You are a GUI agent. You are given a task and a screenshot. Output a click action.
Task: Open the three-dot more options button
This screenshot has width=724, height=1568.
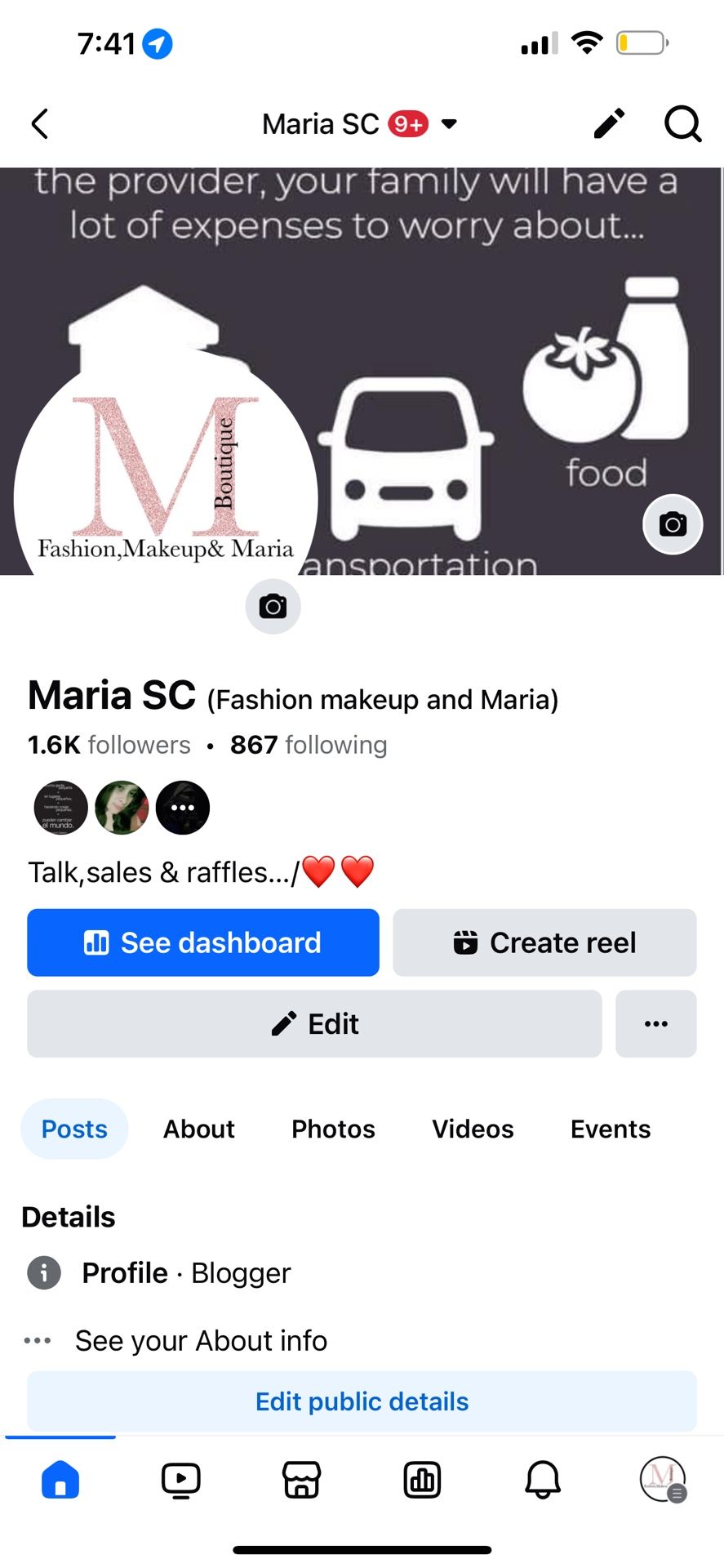pos(655,1023)
